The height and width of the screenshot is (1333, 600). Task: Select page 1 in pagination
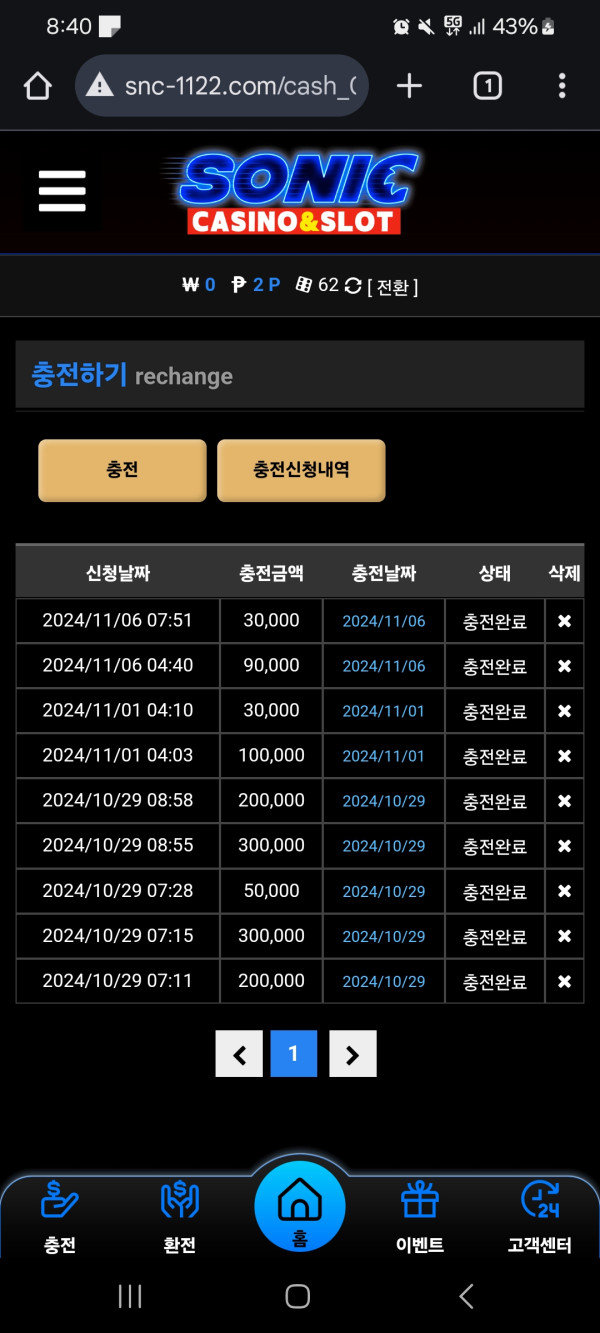[293, 1054]
